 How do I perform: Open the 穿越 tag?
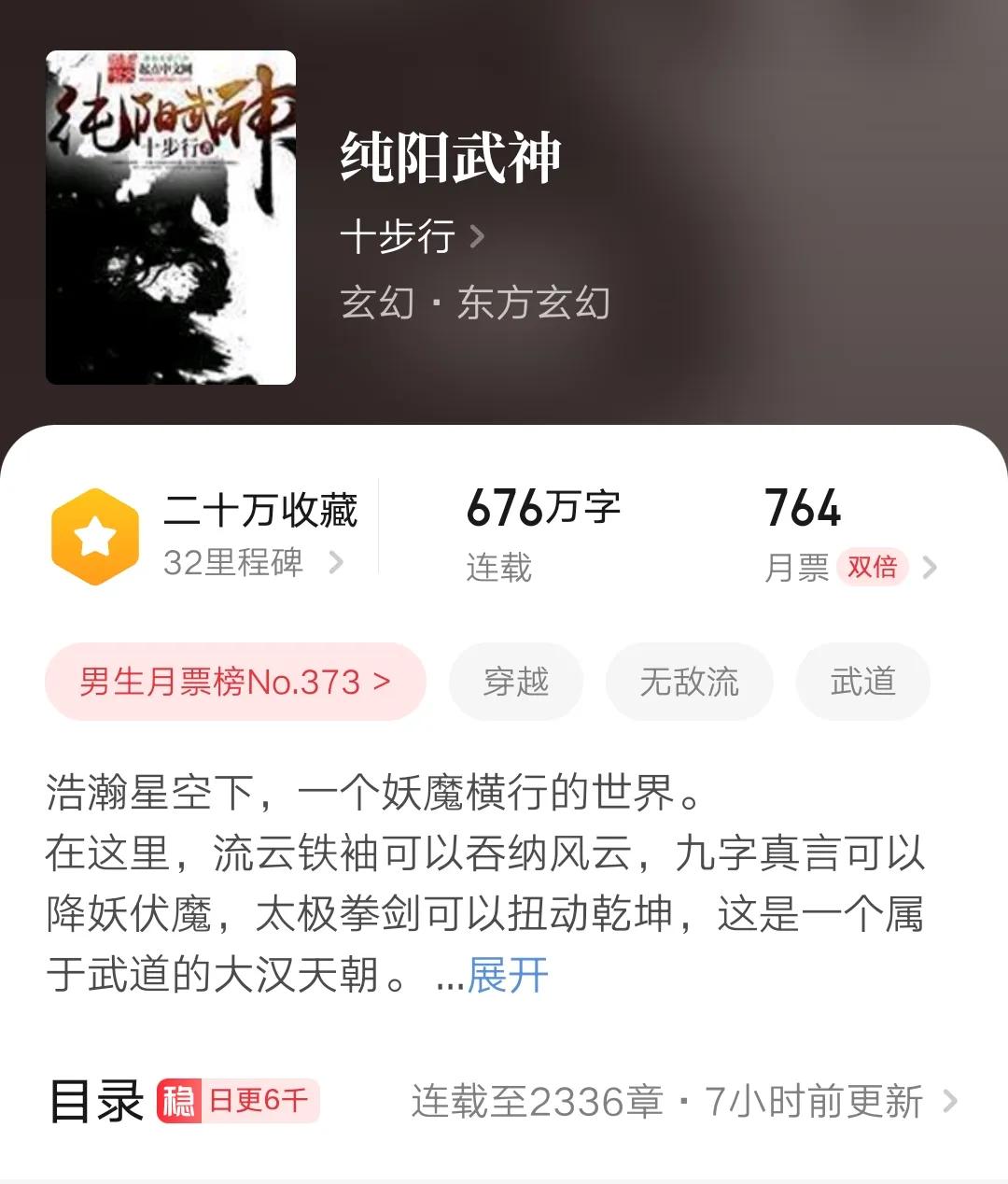pos(516,683)
